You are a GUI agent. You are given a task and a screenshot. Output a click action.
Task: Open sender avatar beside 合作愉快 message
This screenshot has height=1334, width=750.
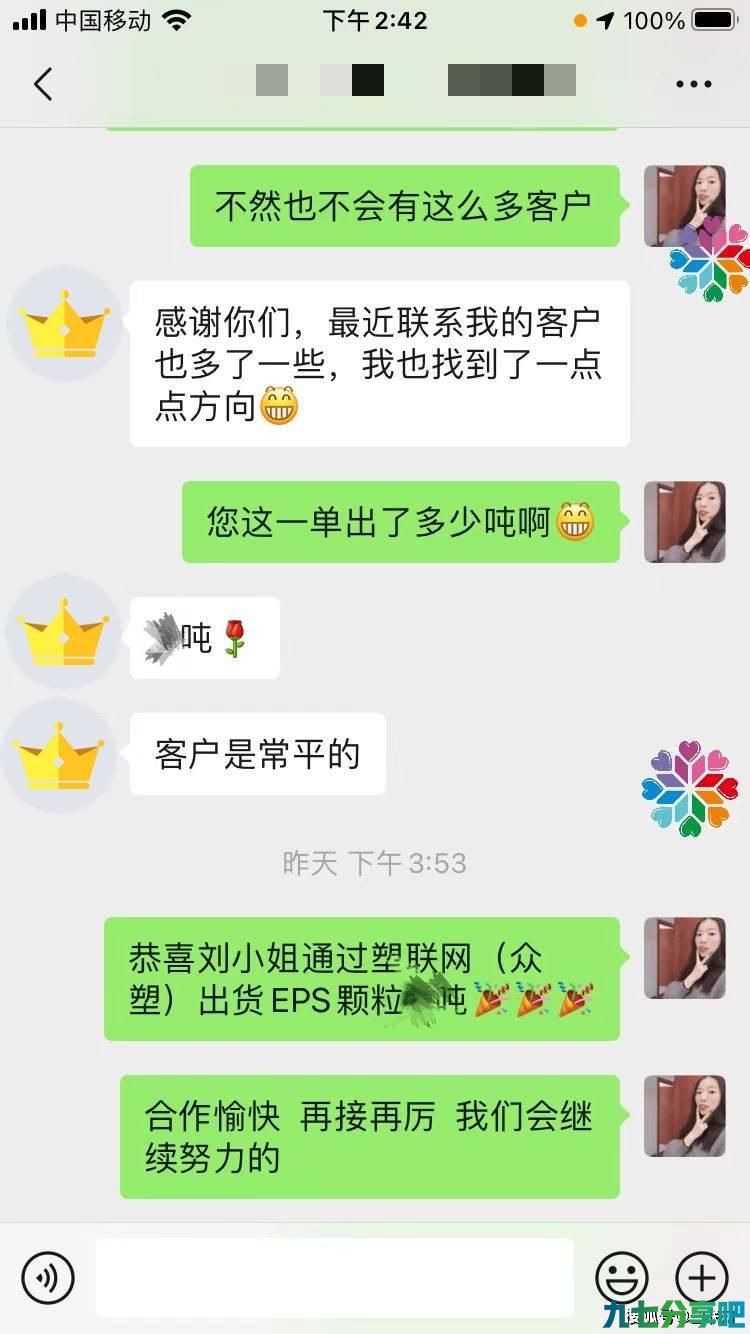coord(685,1116)
